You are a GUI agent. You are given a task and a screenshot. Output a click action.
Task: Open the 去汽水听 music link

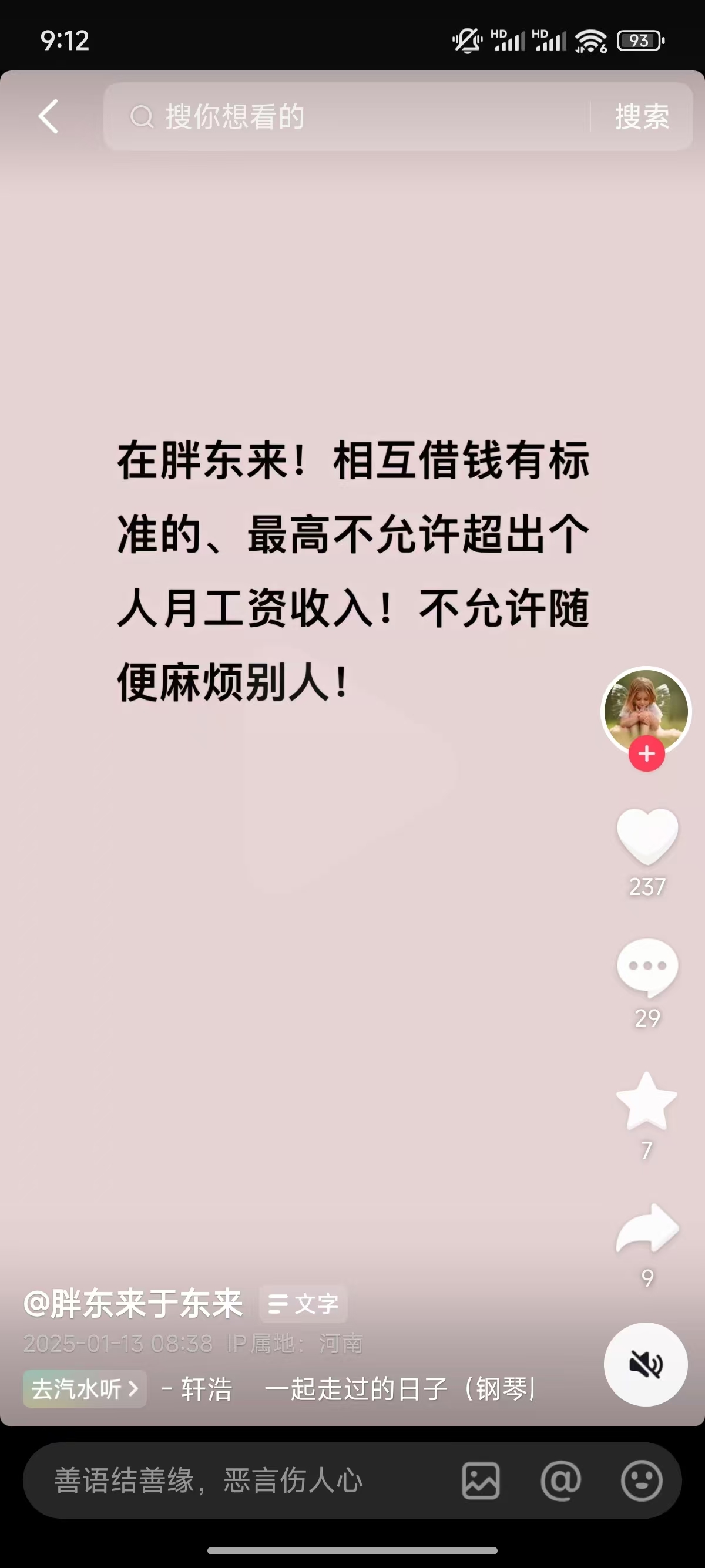click(x=85, y=1388)
